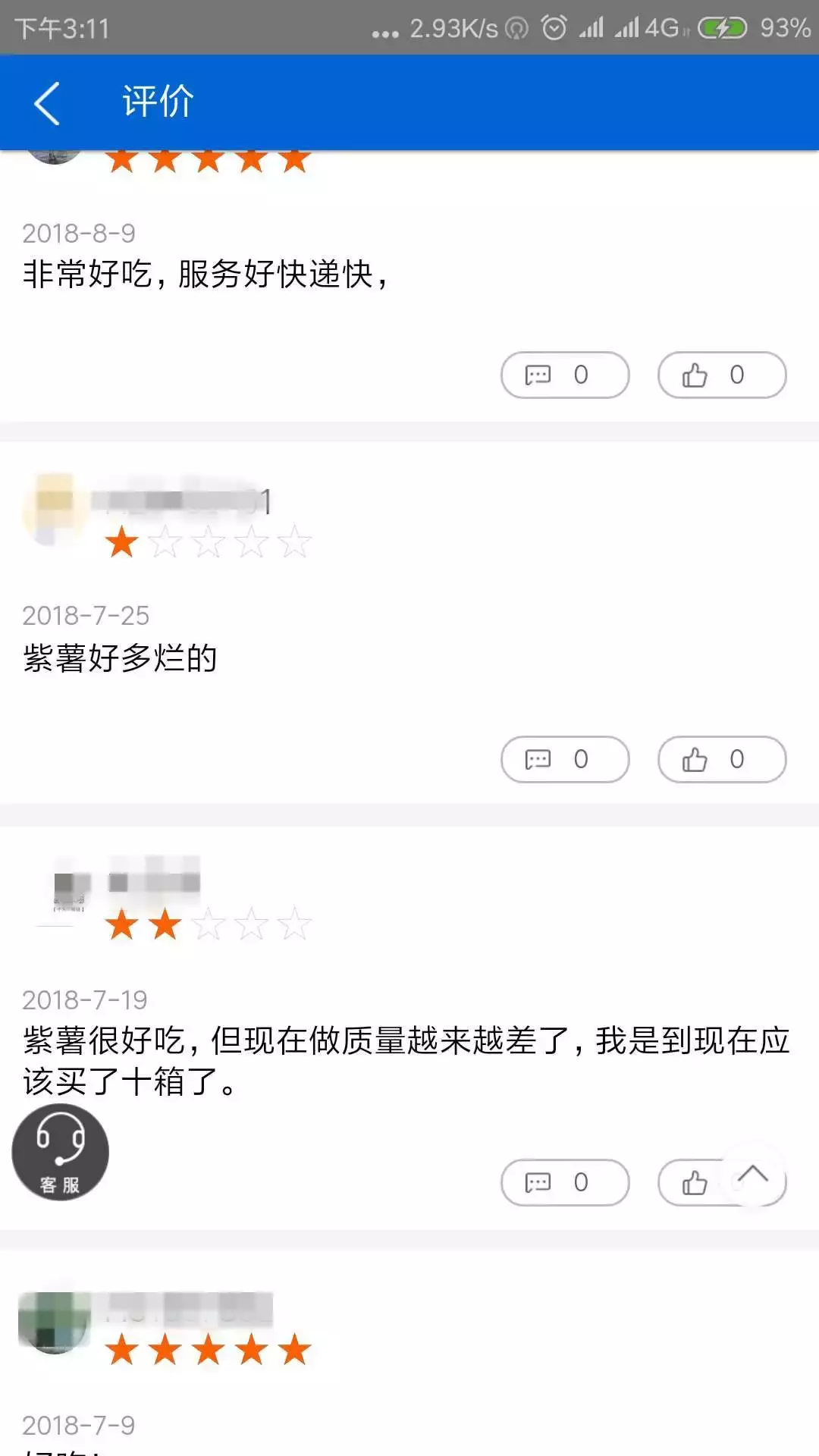
Task: Open comments on the 紫薯好多烂的 review
Action: click(x=565, y=759)
